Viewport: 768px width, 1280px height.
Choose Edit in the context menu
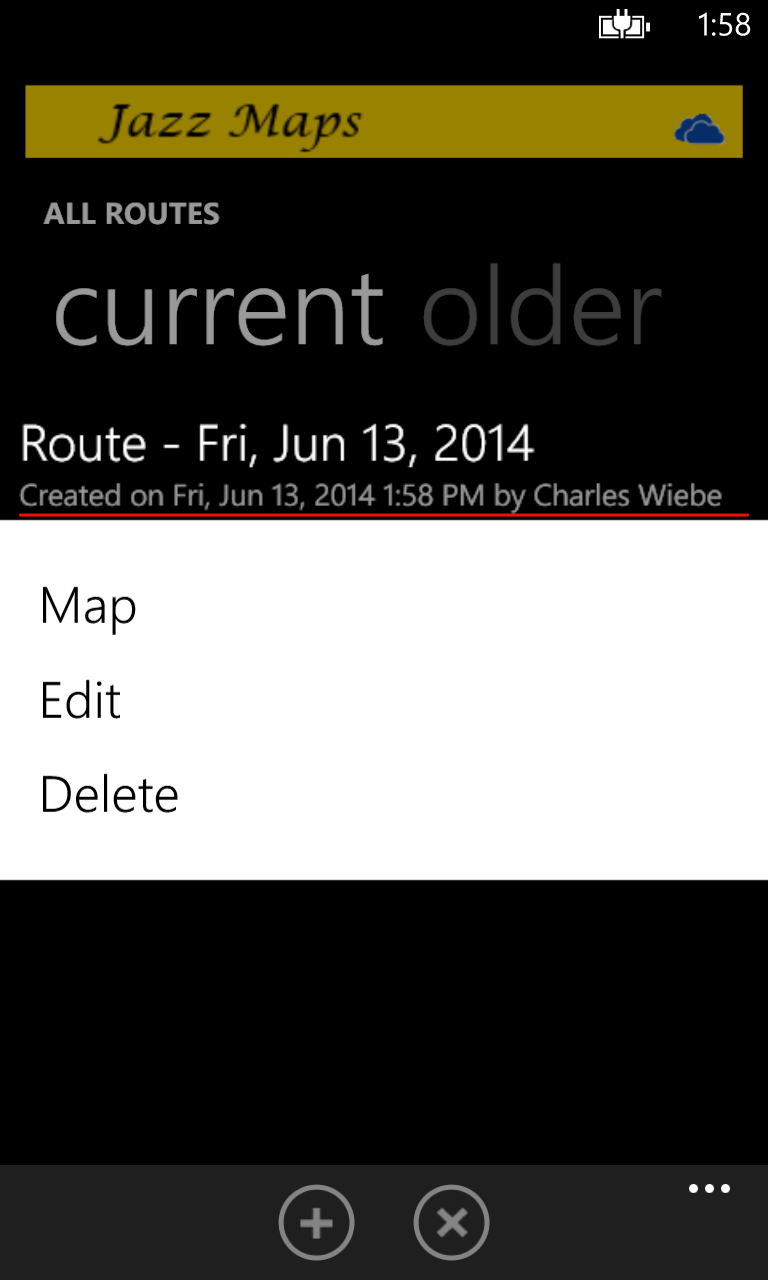[x=80, y=701]
